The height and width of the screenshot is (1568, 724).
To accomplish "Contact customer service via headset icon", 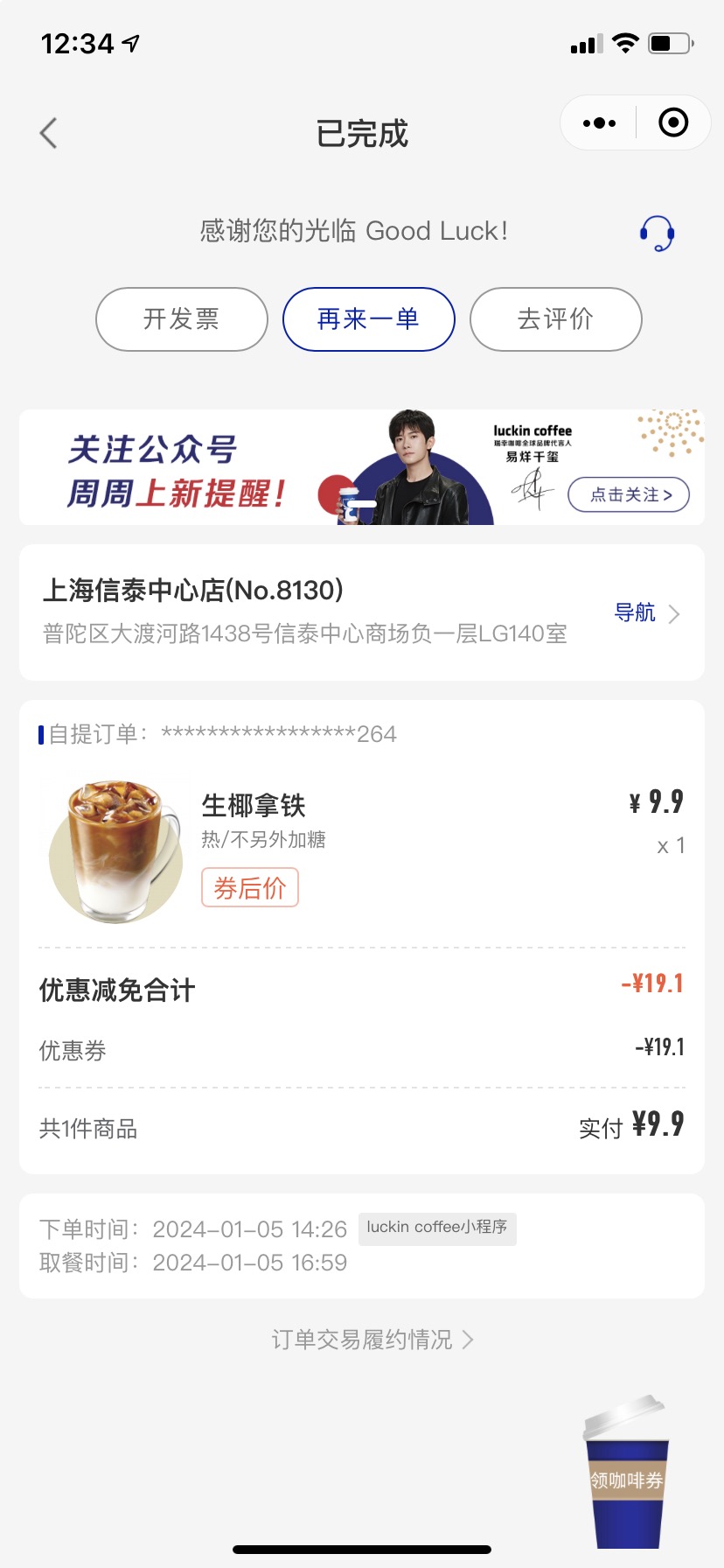I will (657, 234).
